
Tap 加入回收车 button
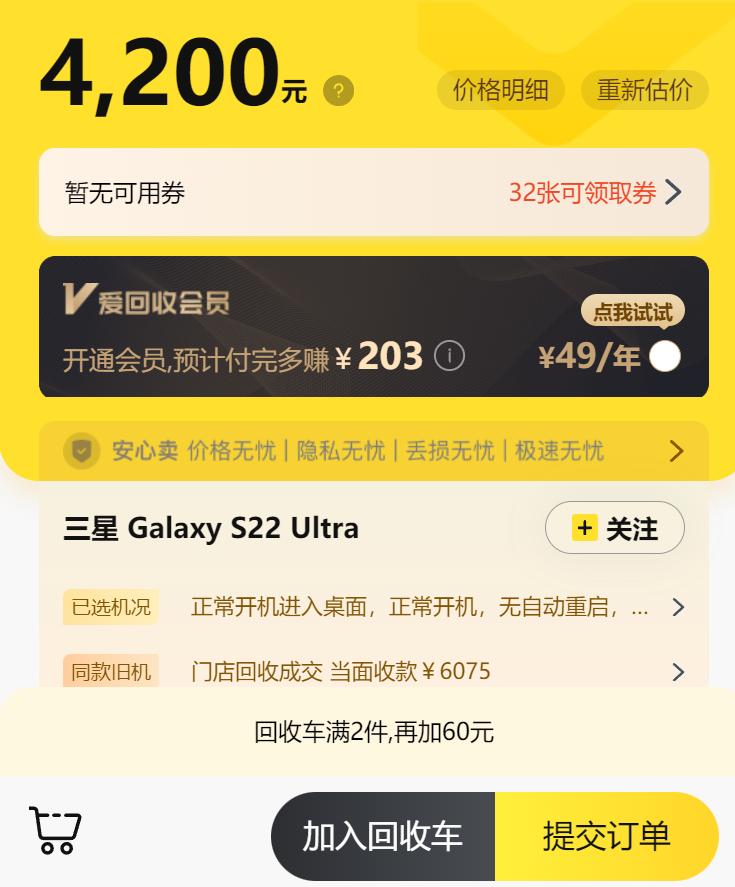click(x=383, y=836)
